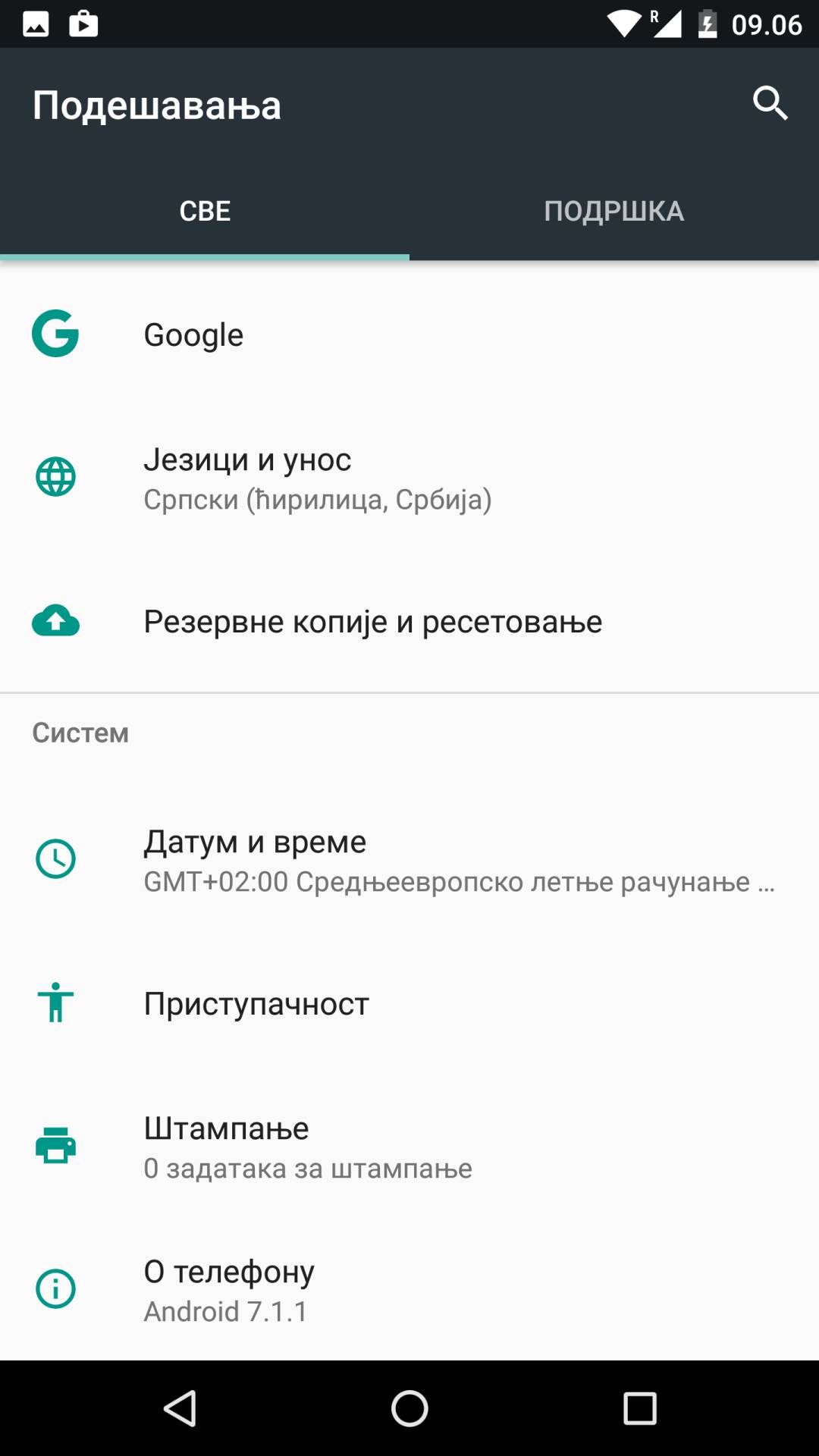Image resolution: width=819 pixels, height=1456 pixels.
Task: Open Google settings
Action: pyautogui.click(x=409, y=334)
